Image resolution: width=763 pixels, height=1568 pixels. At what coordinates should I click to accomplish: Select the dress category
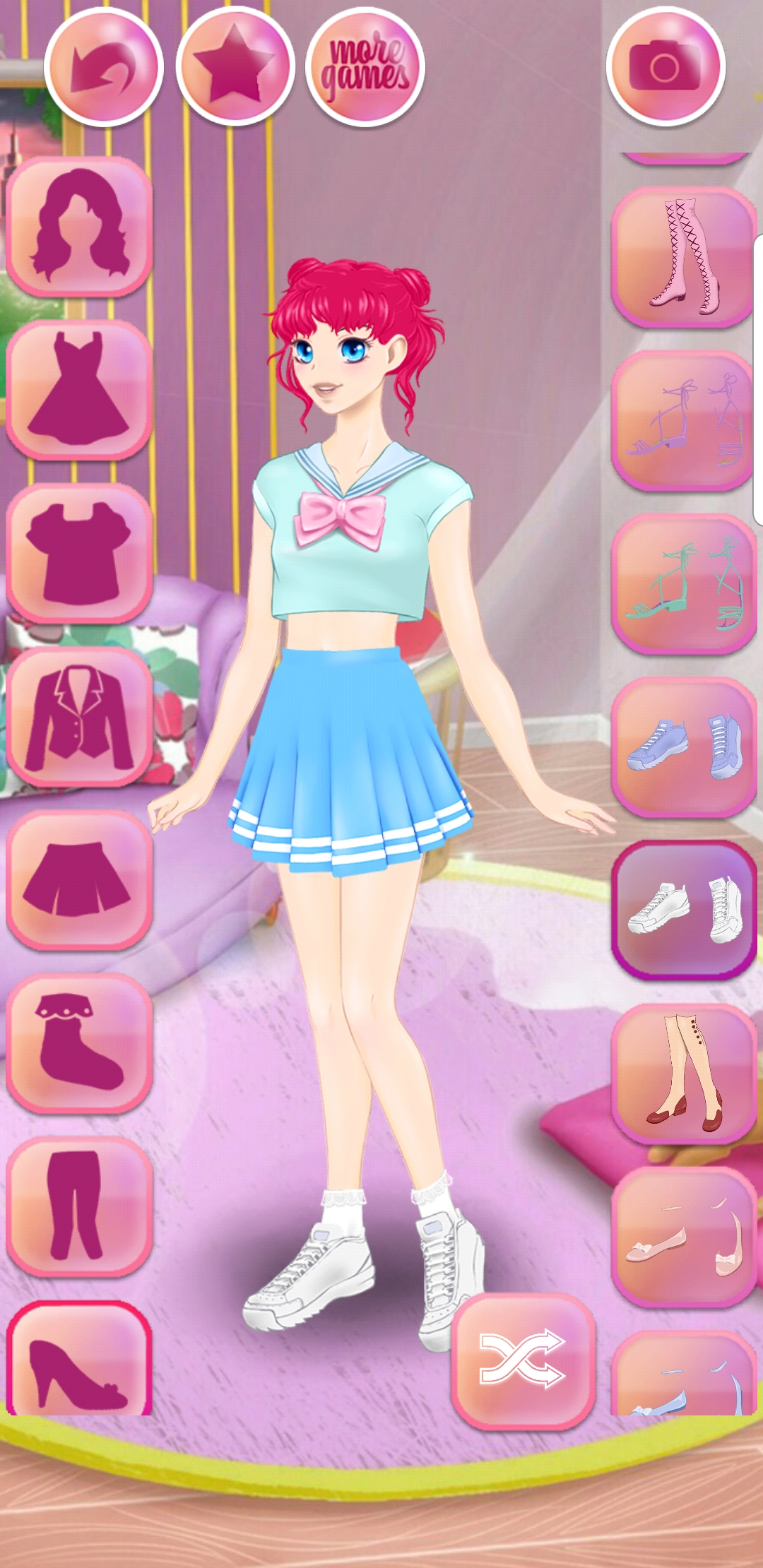[x=79, y=390]
